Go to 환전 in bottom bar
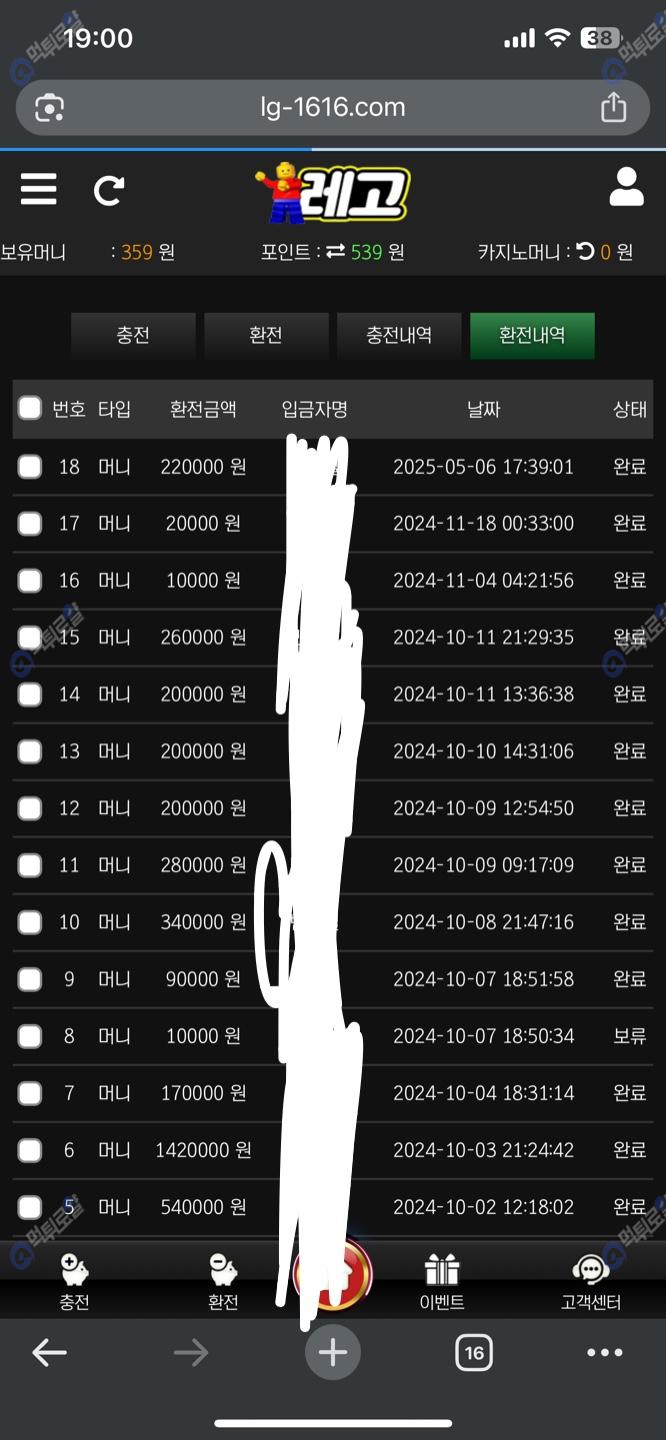Image resolution: width=666 pixels, height=1440 pixels. 223,1282
